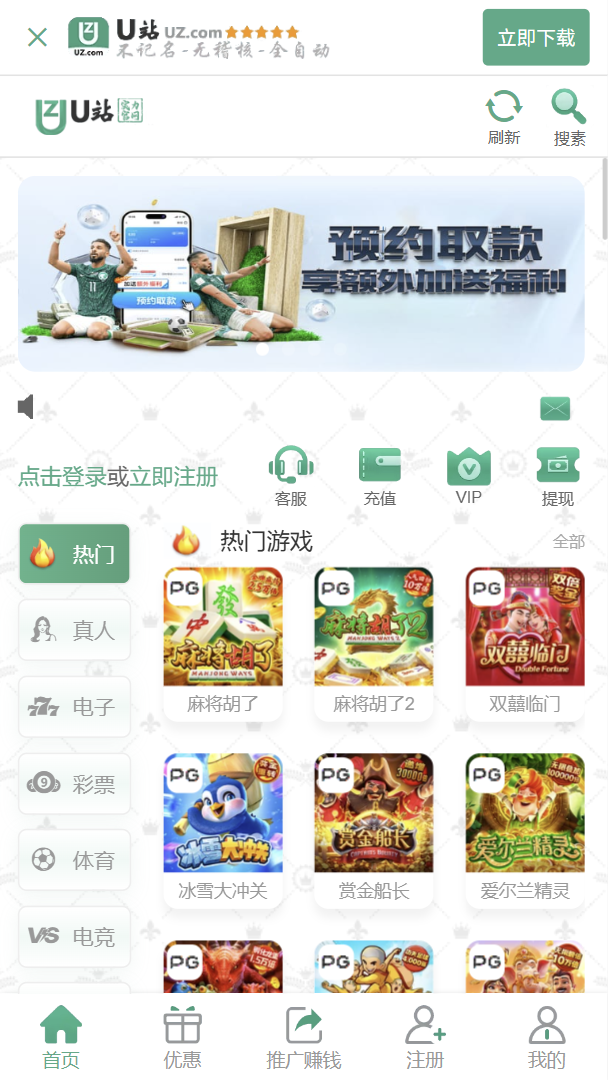Tap the 立即下载 download button
Image resolution: width=608 pixels, height=1080 pixels.
[536, 38]
